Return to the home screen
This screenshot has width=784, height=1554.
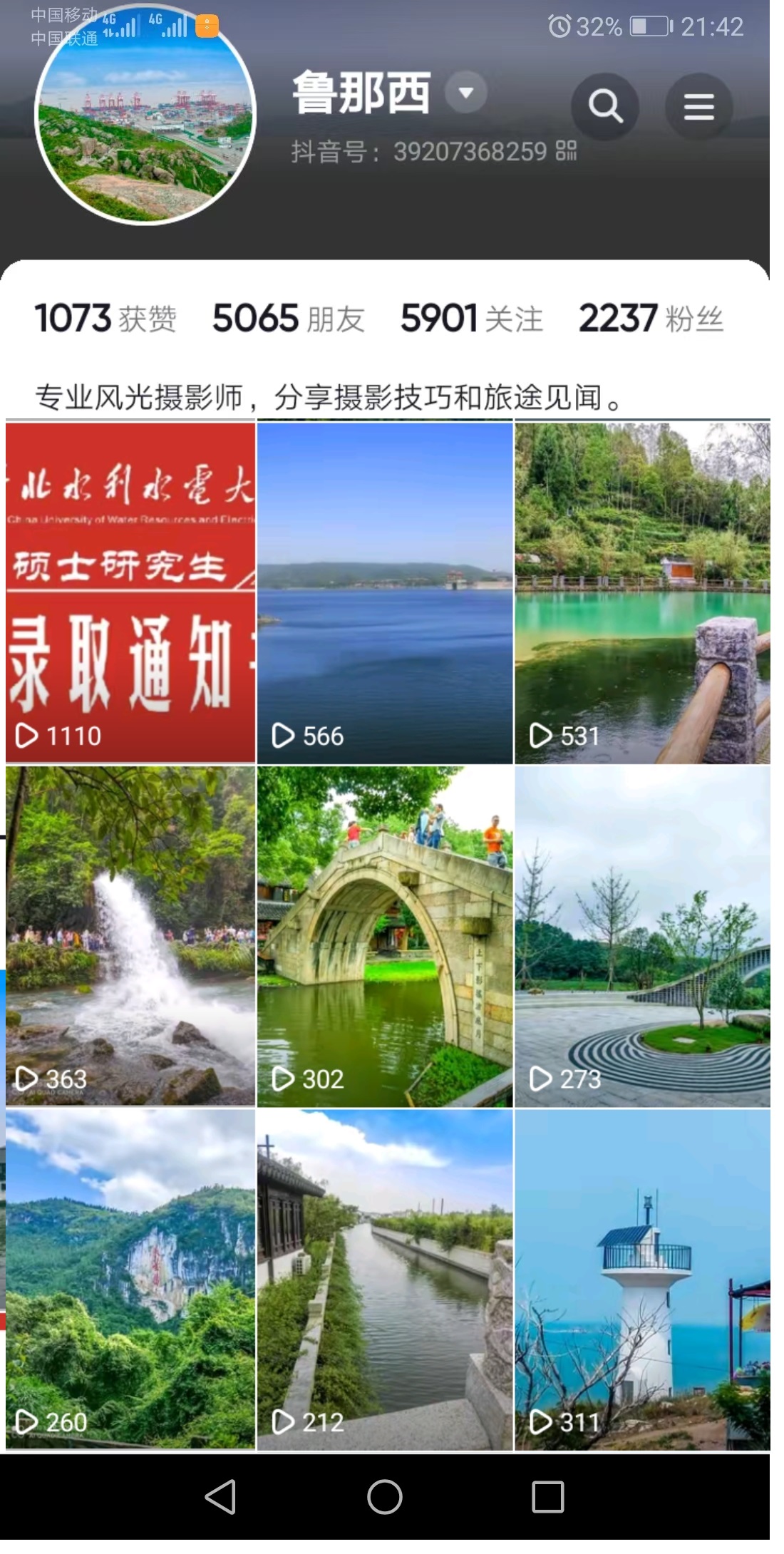[385, 1496]
